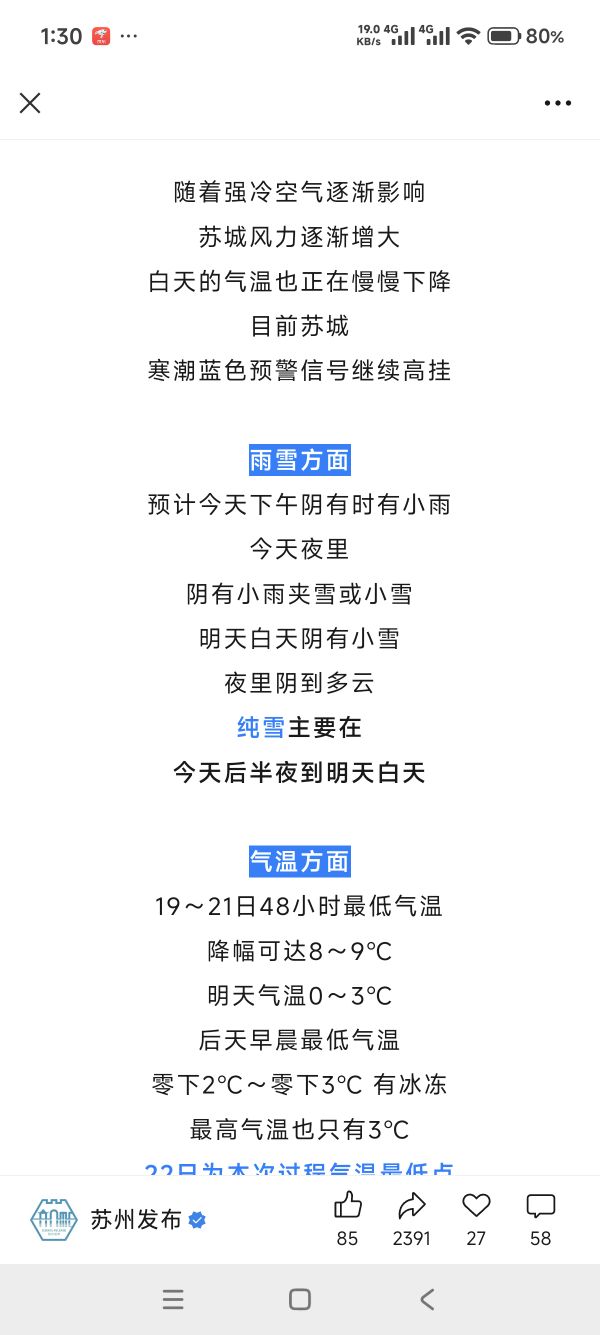The width and height of the screenshot is (600, 1335).
Task: Open the comments section
Action: (x=540, y=1206)
